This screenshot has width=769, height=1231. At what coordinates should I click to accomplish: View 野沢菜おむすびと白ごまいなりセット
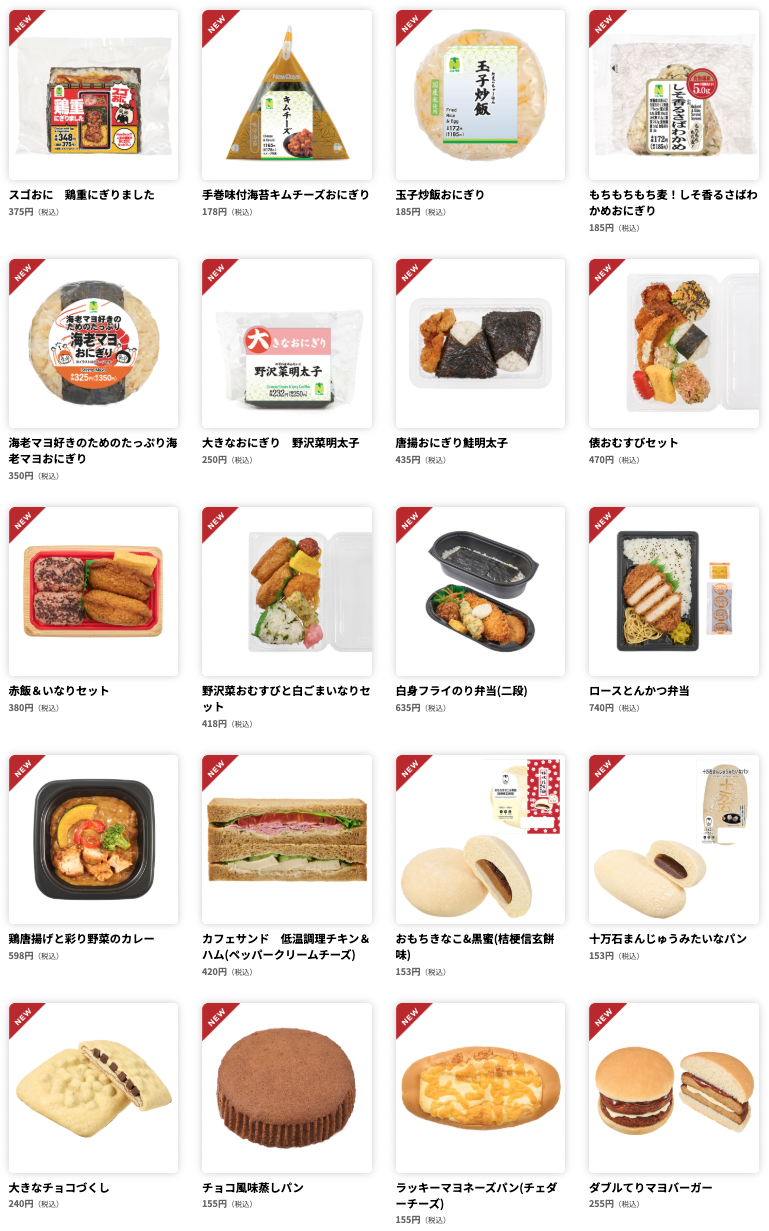(x=287, y=592)
